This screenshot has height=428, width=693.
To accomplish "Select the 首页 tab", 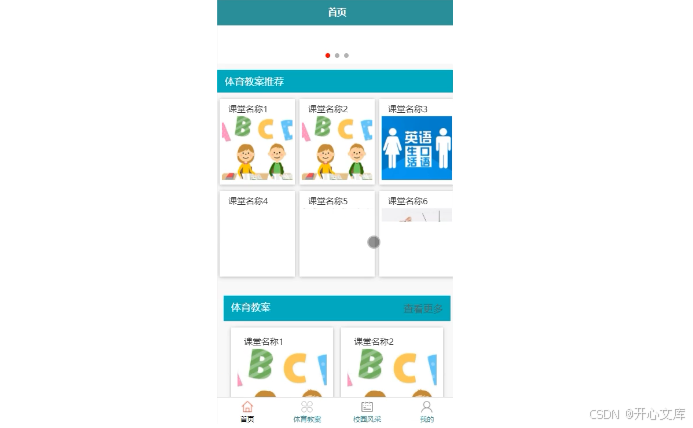I will (247, 412).
